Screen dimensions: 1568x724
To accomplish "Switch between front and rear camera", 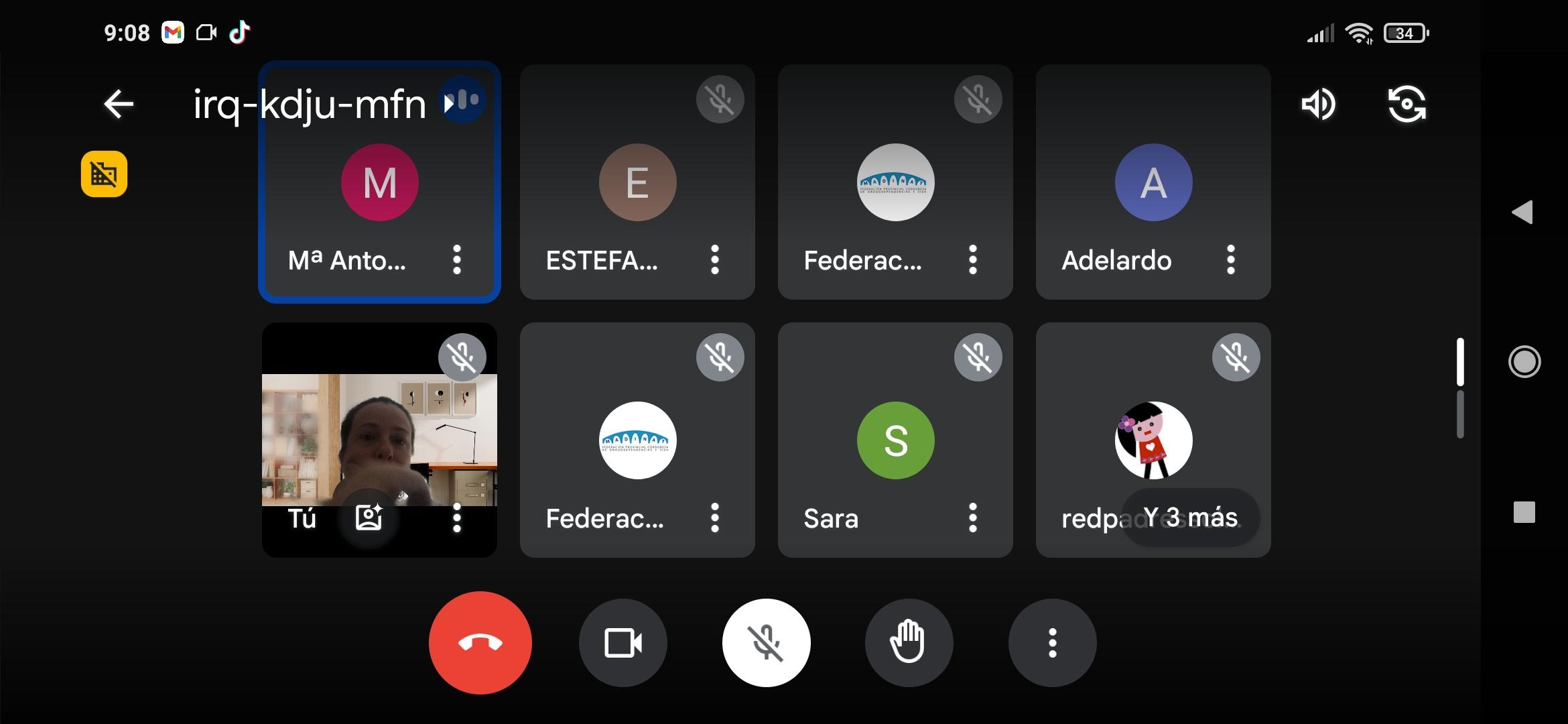I will click(1407, 104).
